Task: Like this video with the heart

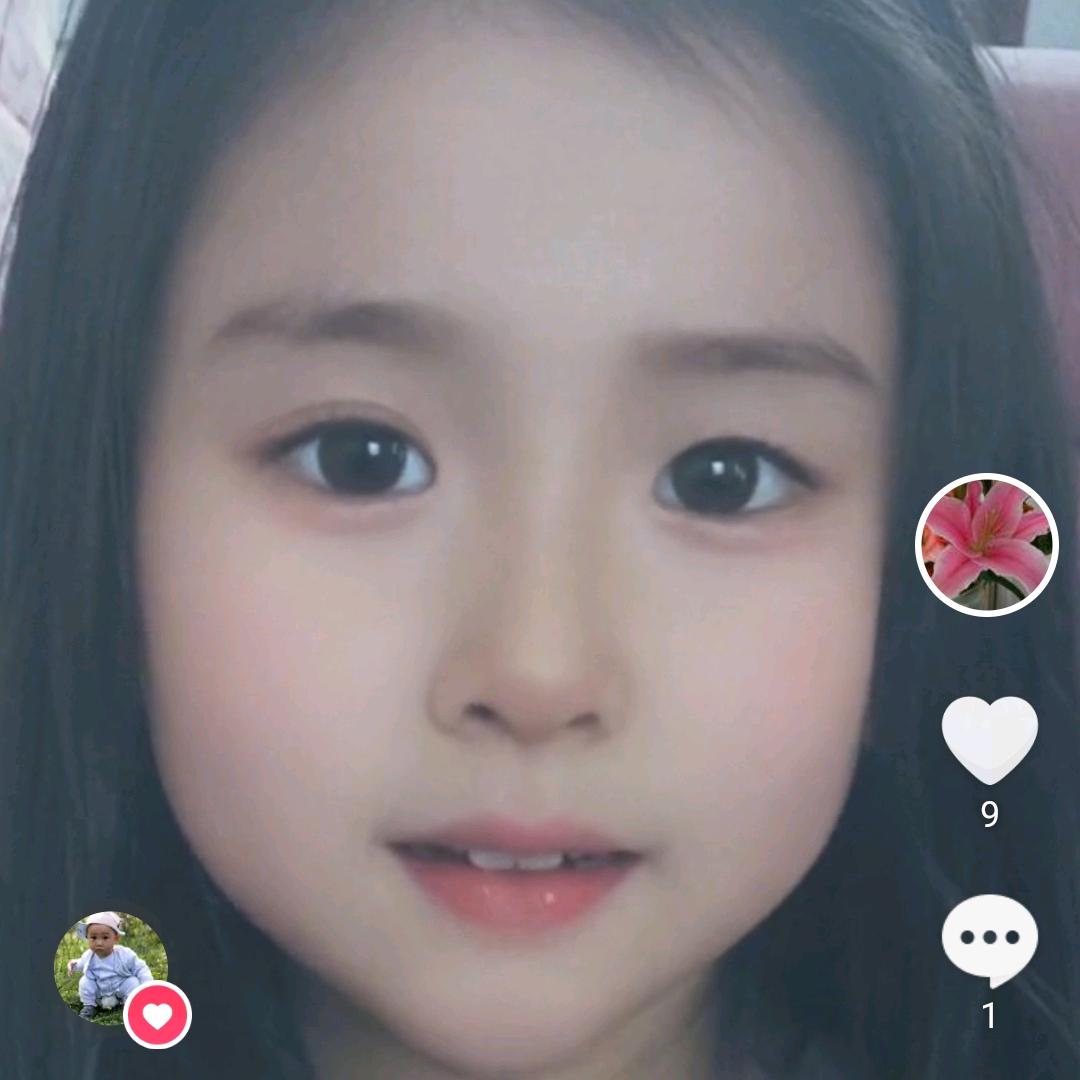Action: click(x=989, y=740)
